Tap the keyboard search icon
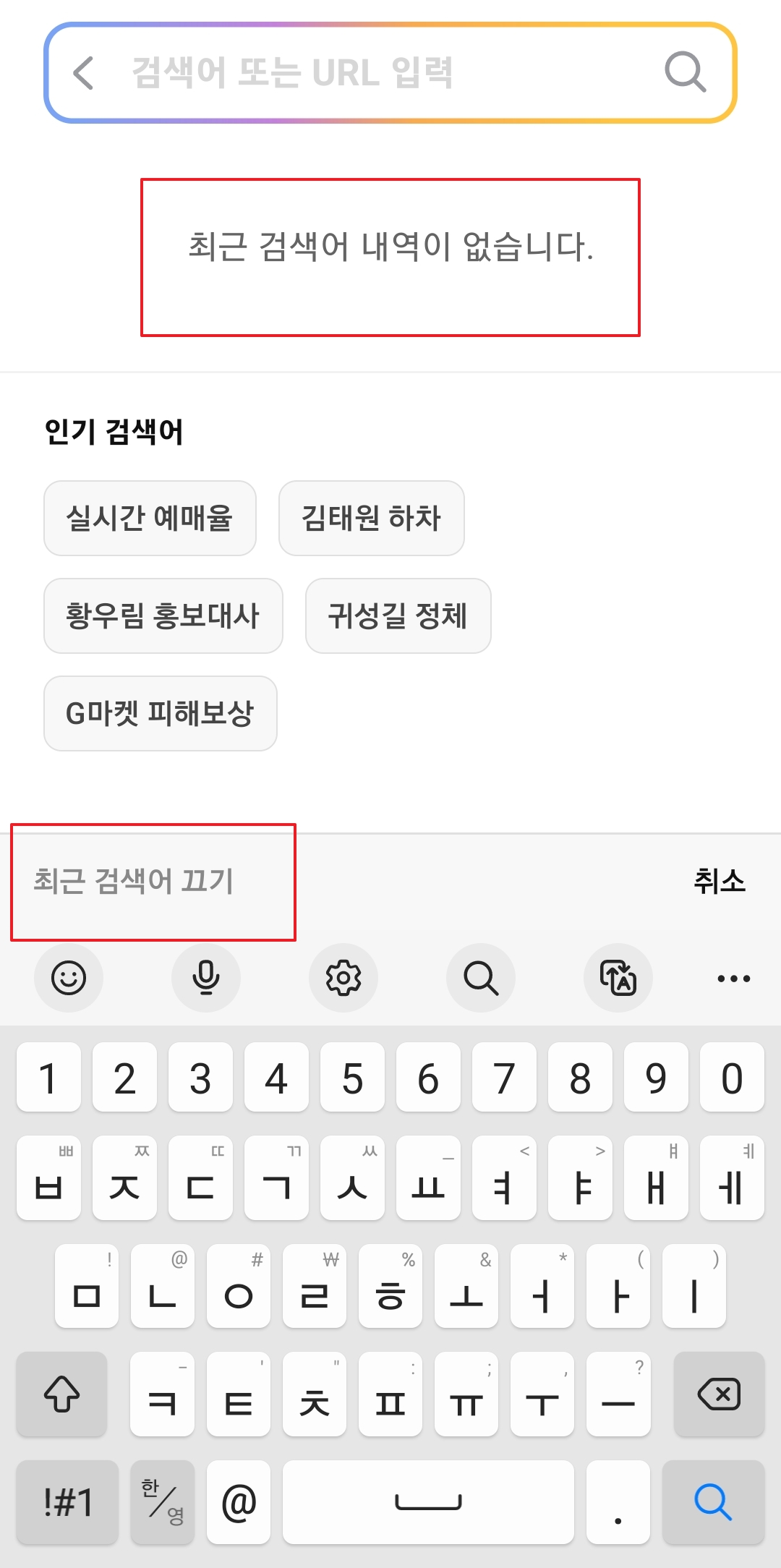This screenshot has height=1568, width=781. [481, 978]
